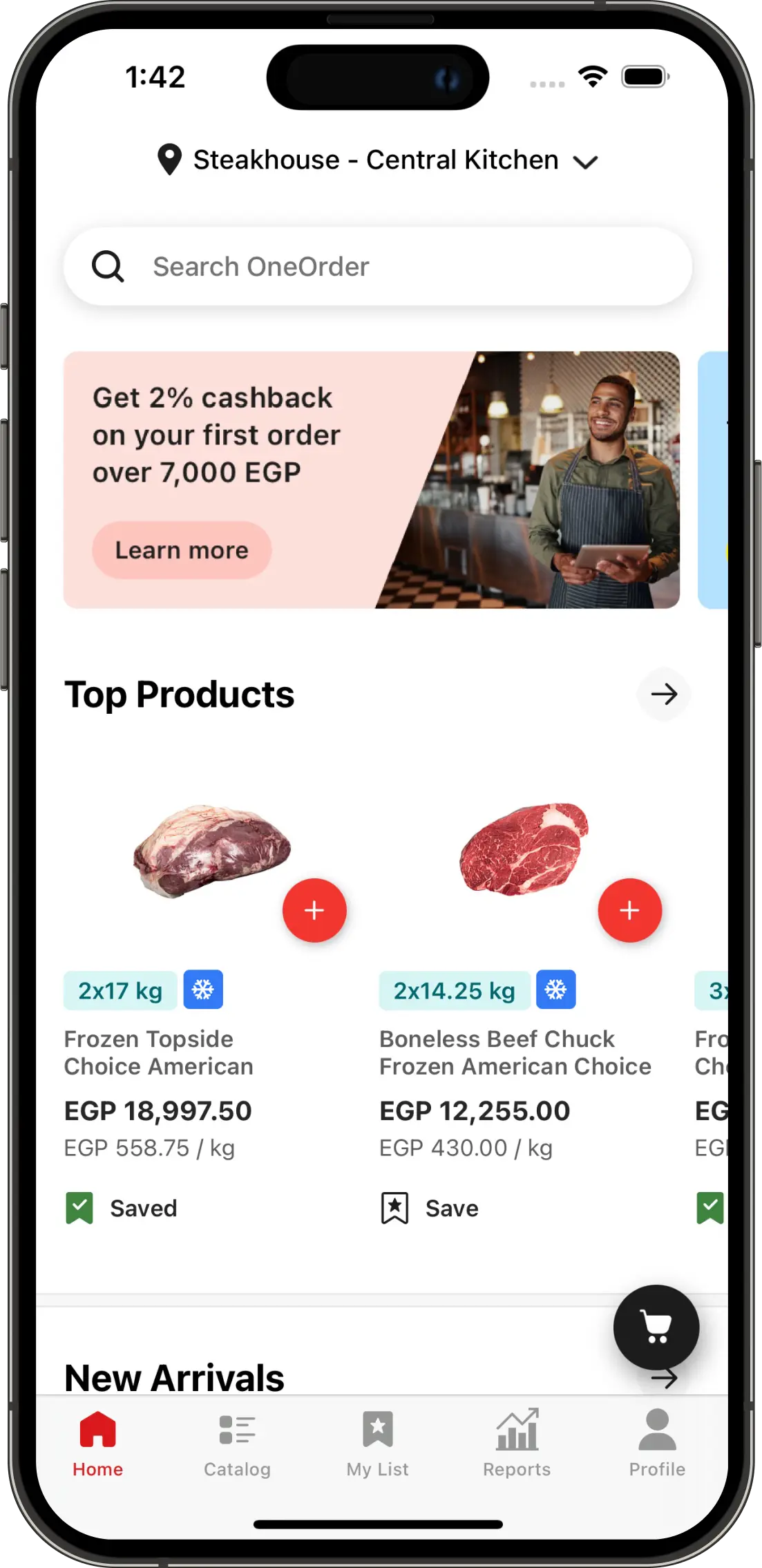View all Top Products via arrow

pyautogui.click(x=663, y=695)
